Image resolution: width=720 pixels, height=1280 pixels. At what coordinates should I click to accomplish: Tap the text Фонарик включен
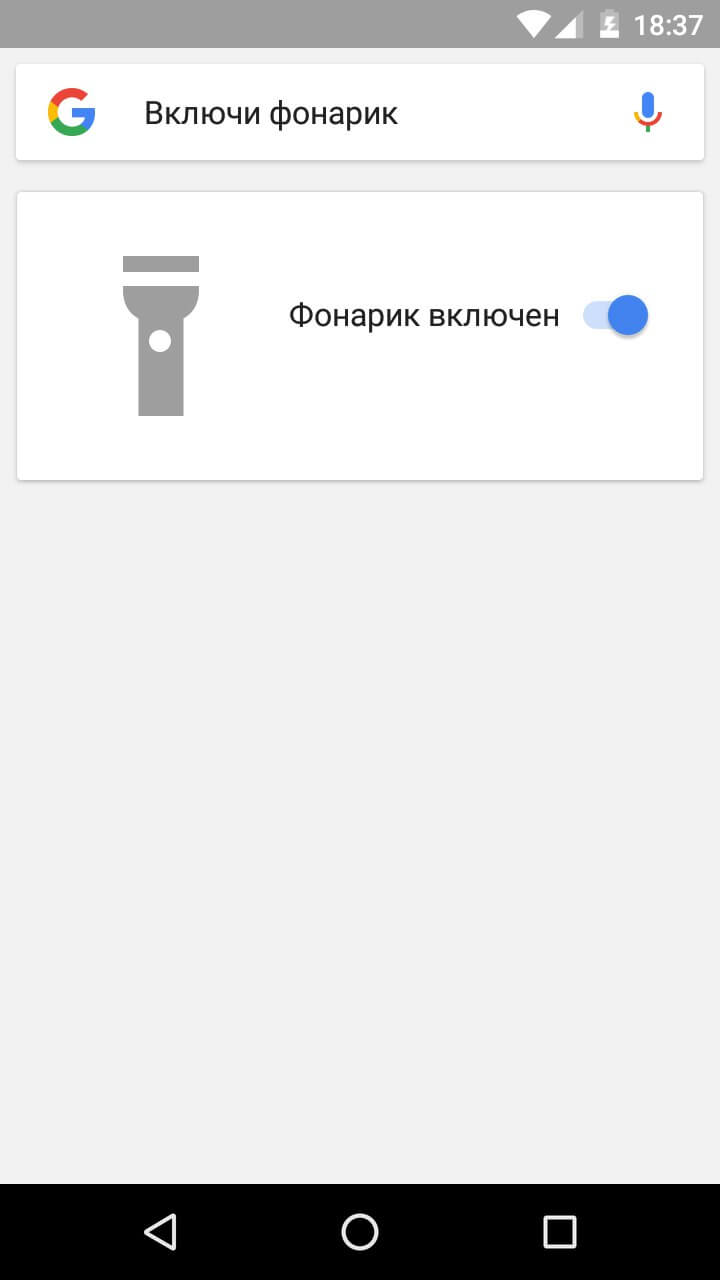422,315
